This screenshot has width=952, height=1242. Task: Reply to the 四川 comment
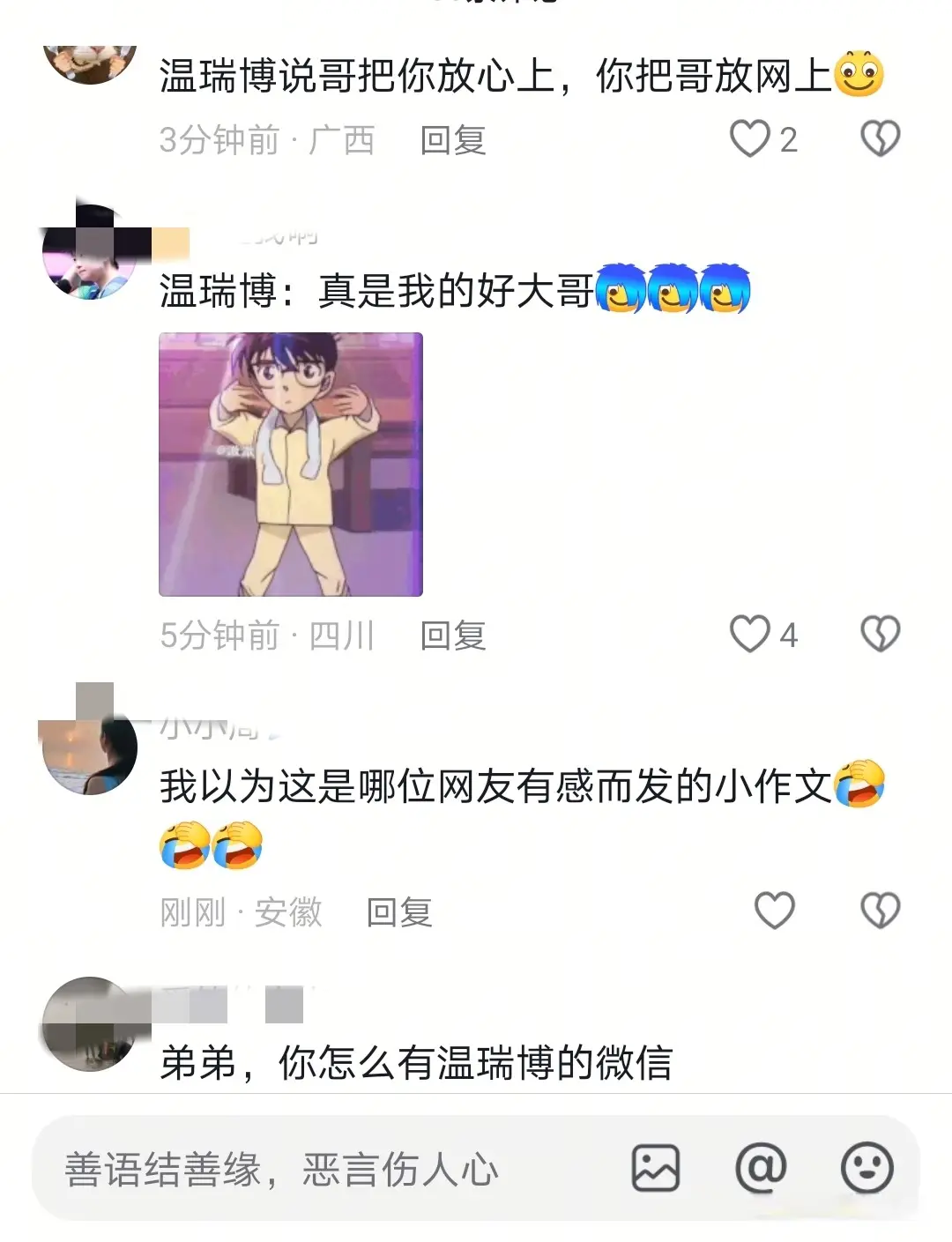click(x=453, y=636)
